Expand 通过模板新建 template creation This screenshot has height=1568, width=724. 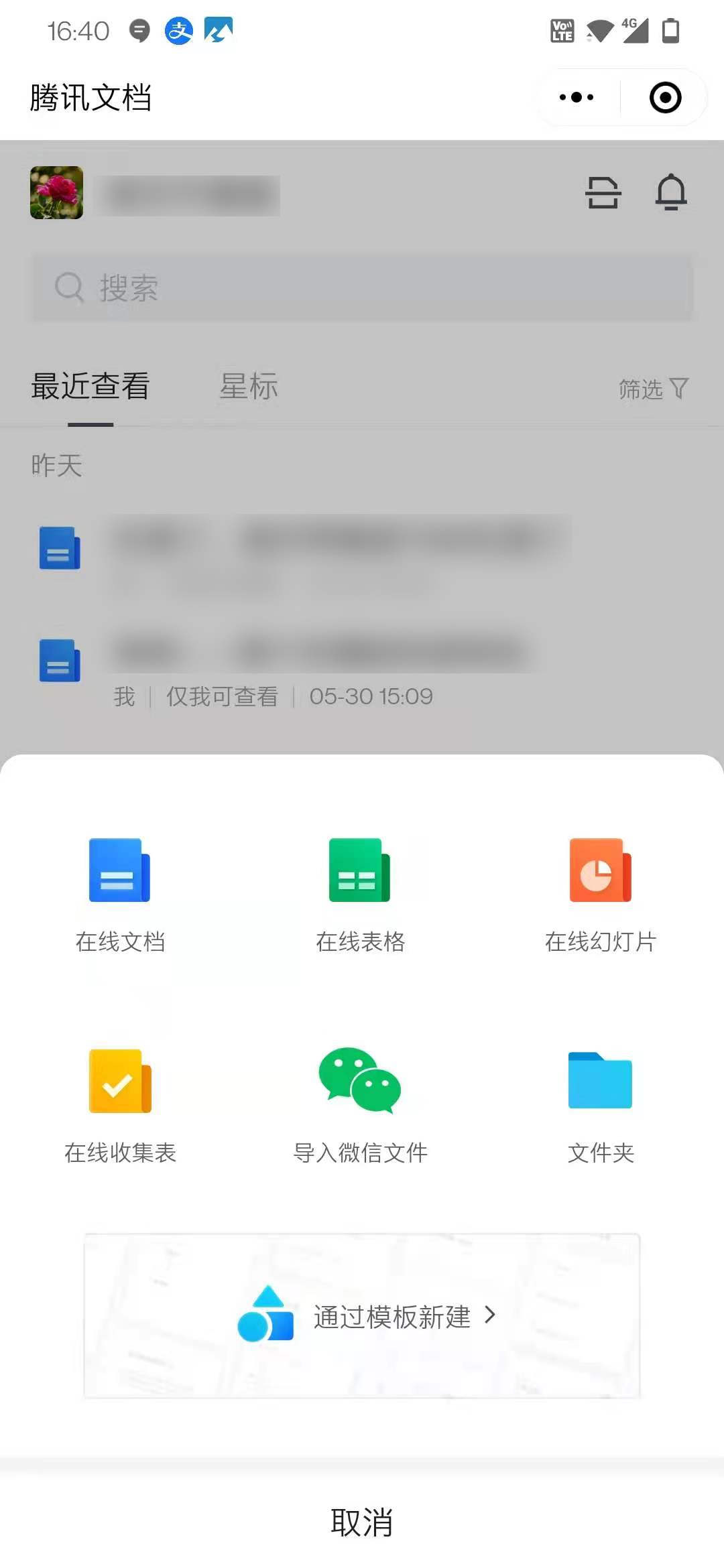[x=391, y=1315]
